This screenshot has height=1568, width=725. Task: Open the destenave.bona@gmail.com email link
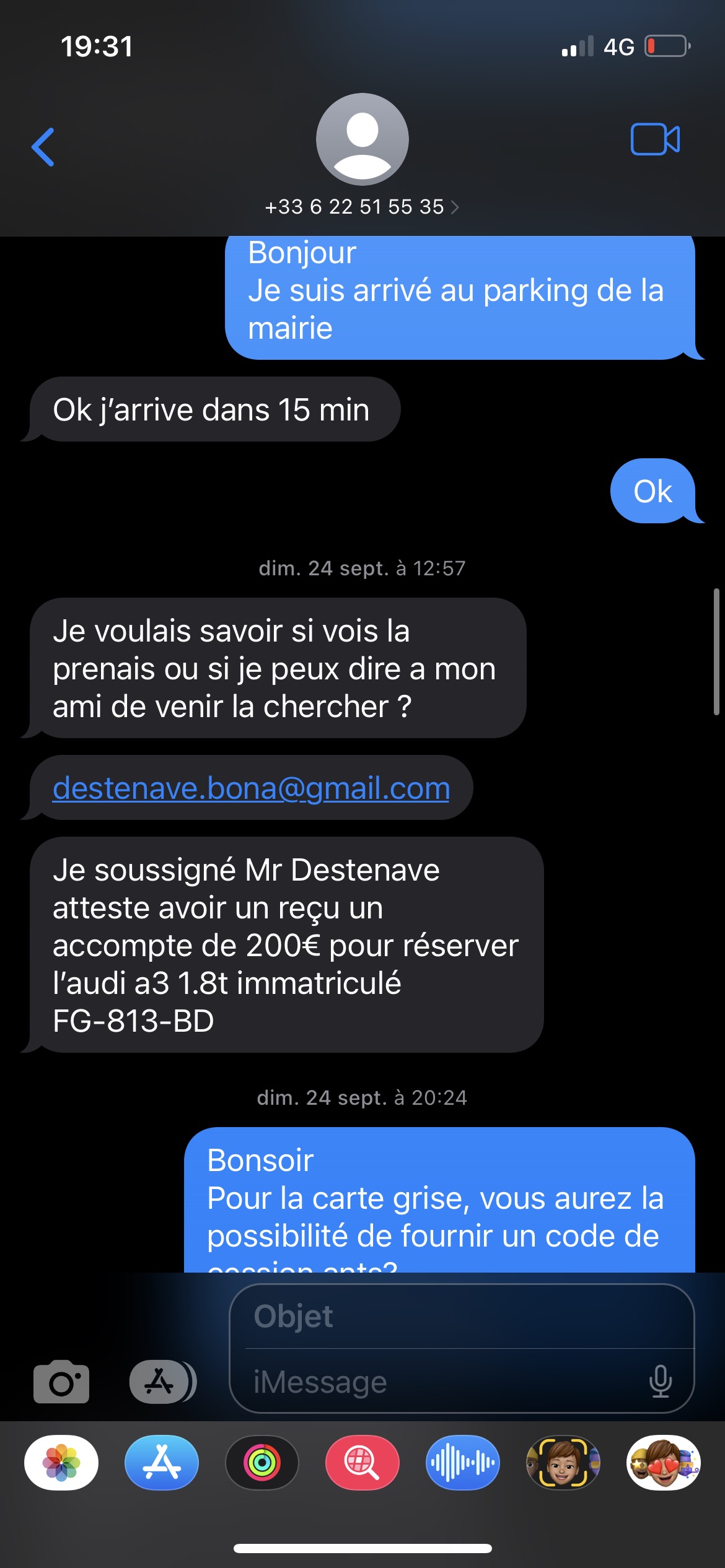tap(251, 788)
